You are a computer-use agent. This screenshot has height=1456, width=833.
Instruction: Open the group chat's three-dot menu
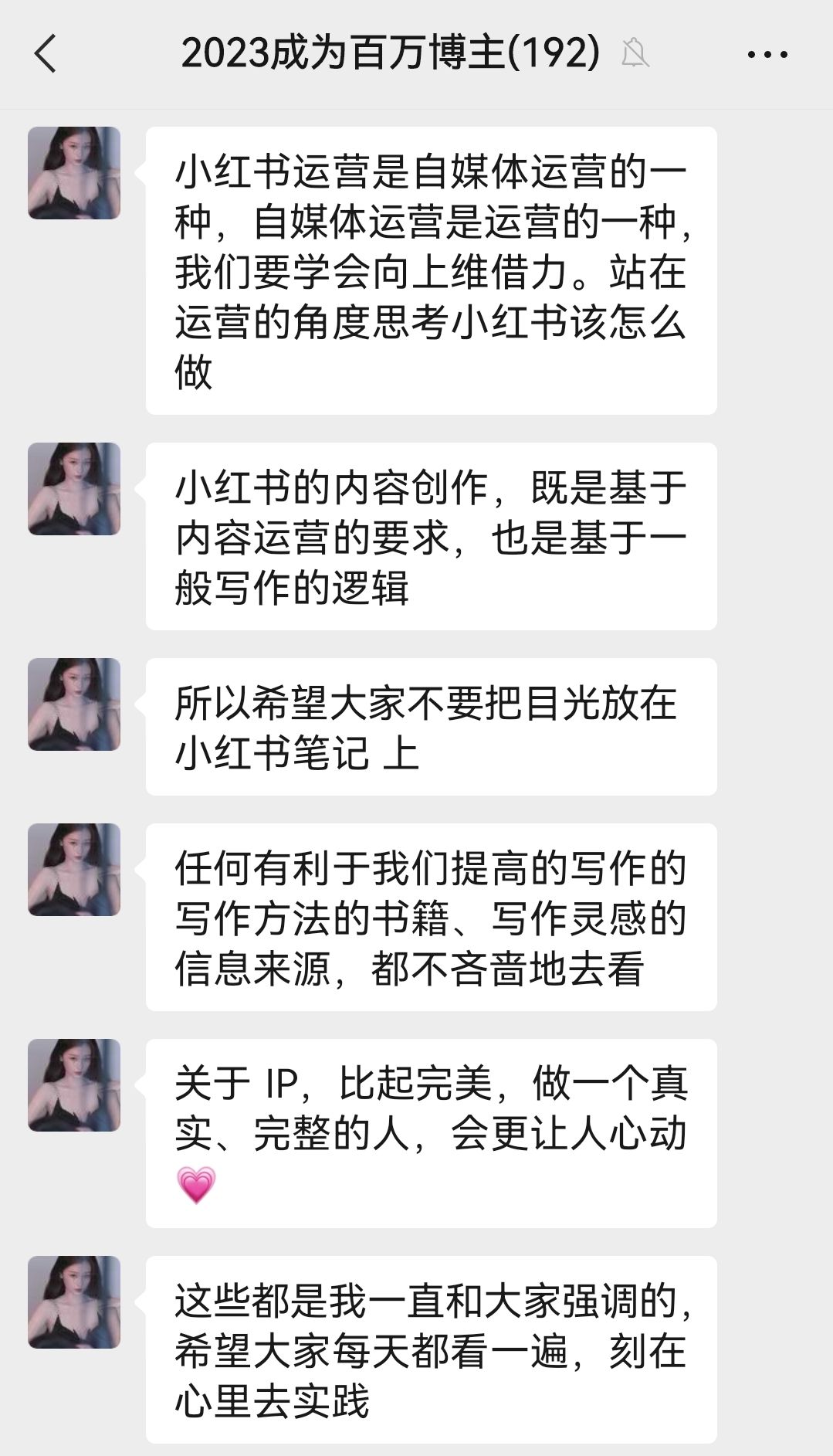coord(767,55)
